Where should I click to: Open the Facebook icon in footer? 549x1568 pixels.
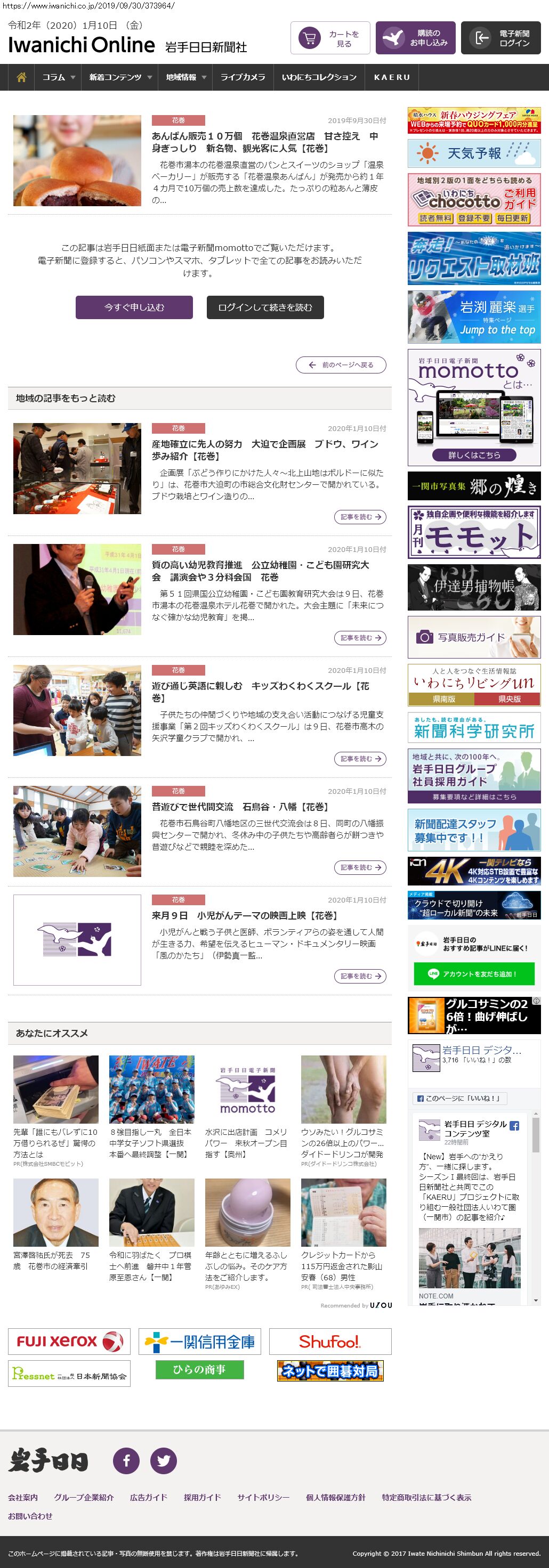(x=126, y=1460)
